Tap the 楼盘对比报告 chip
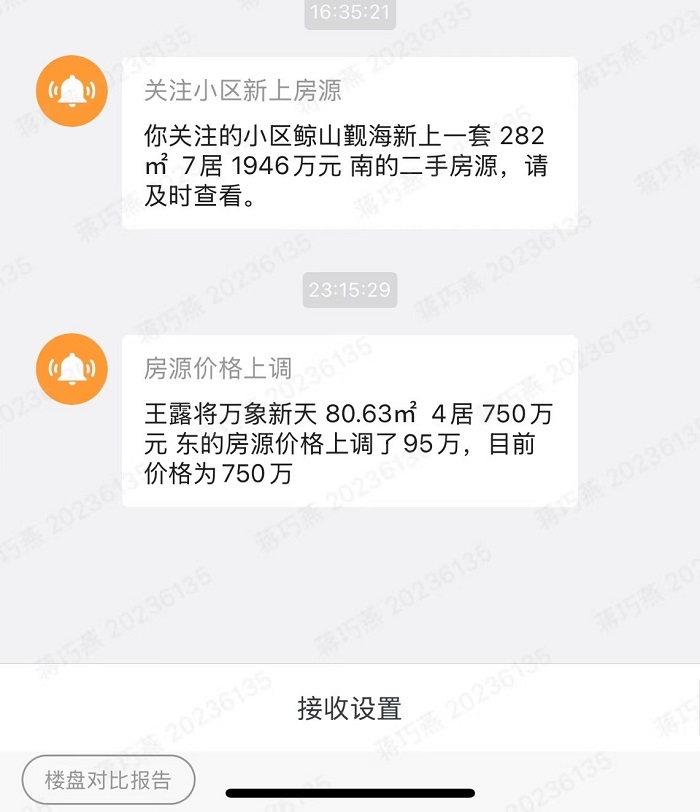Viewport: 700px width, 812px height. point(108,780)
